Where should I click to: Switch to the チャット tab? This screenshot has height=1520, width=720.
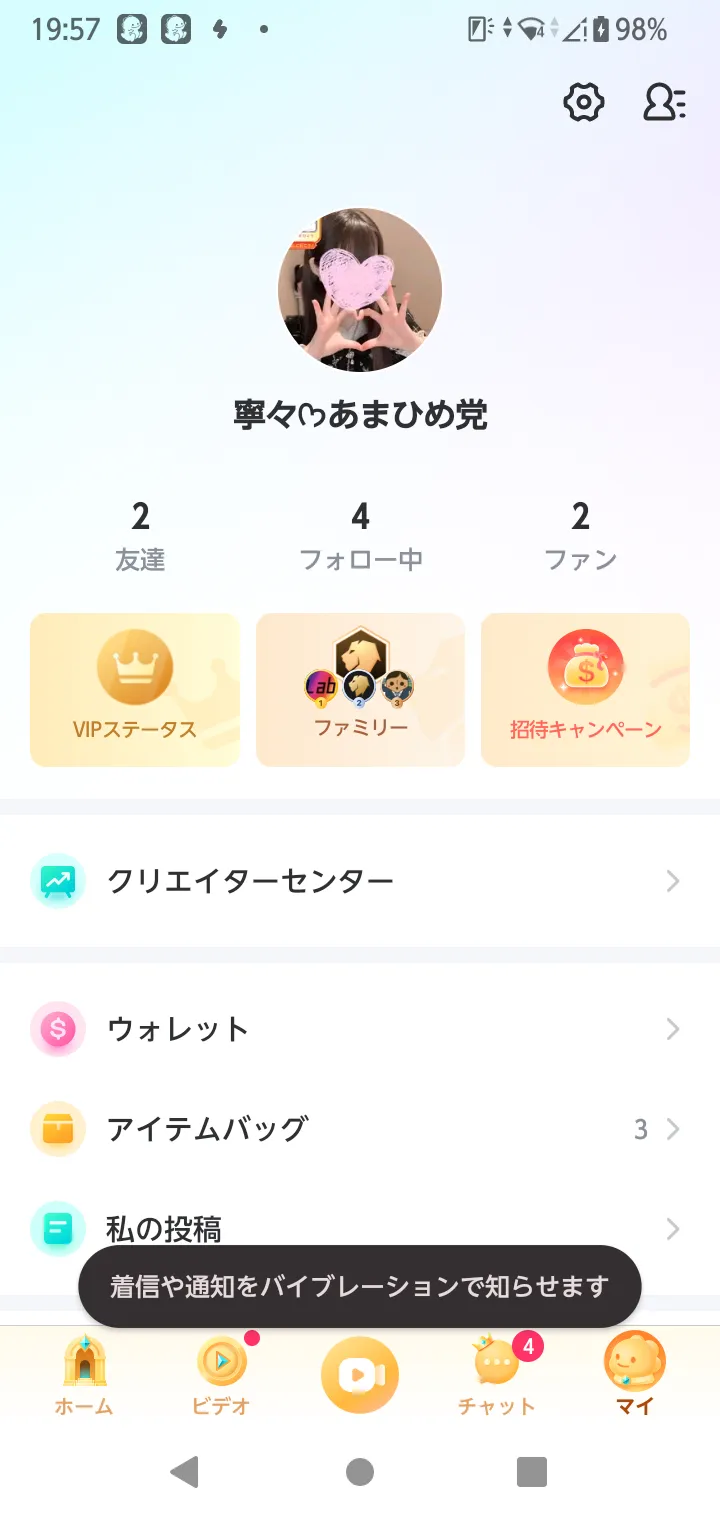tap(497, 1376)
